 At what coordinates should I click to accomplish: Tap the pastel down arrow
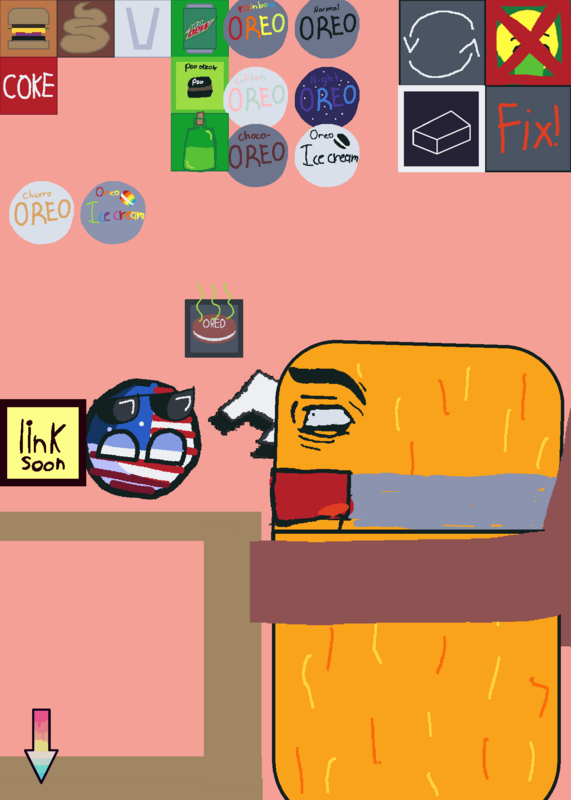coord(41,745)
